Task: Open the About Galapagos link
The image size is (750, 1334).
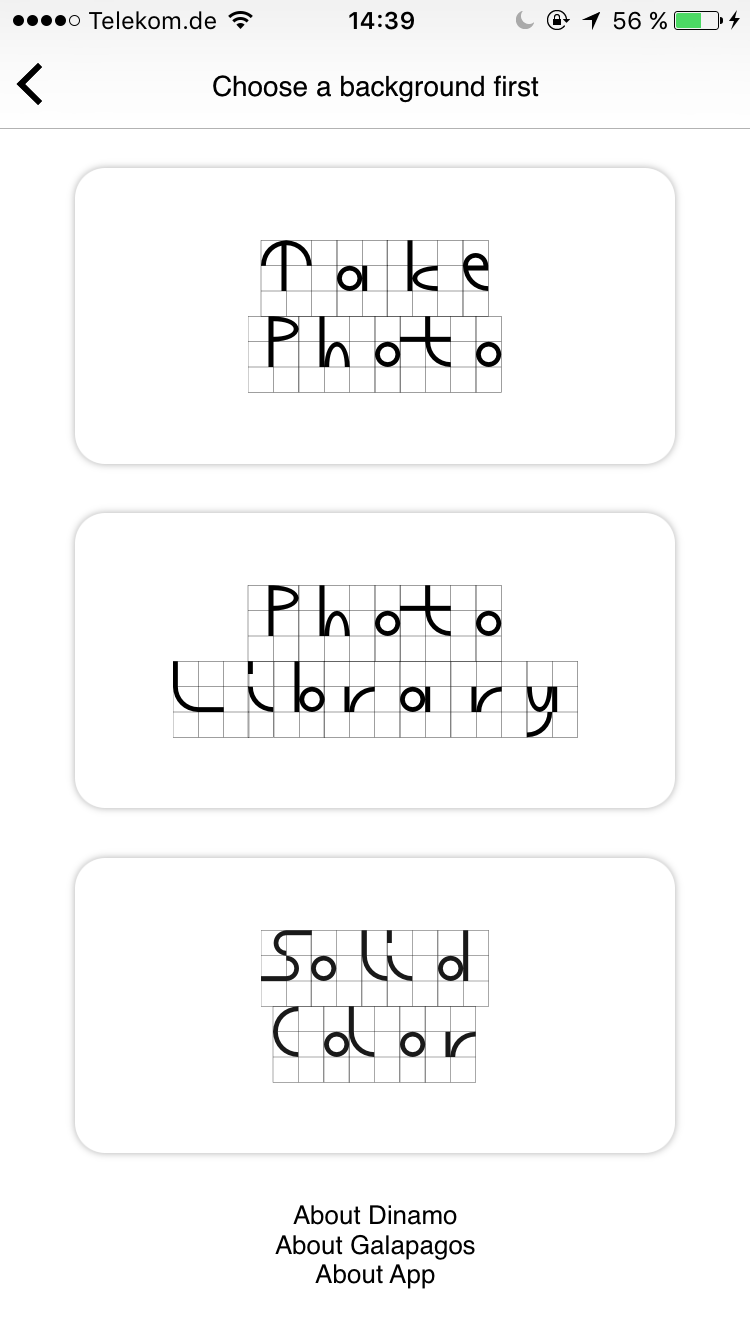Action: 375,1245
